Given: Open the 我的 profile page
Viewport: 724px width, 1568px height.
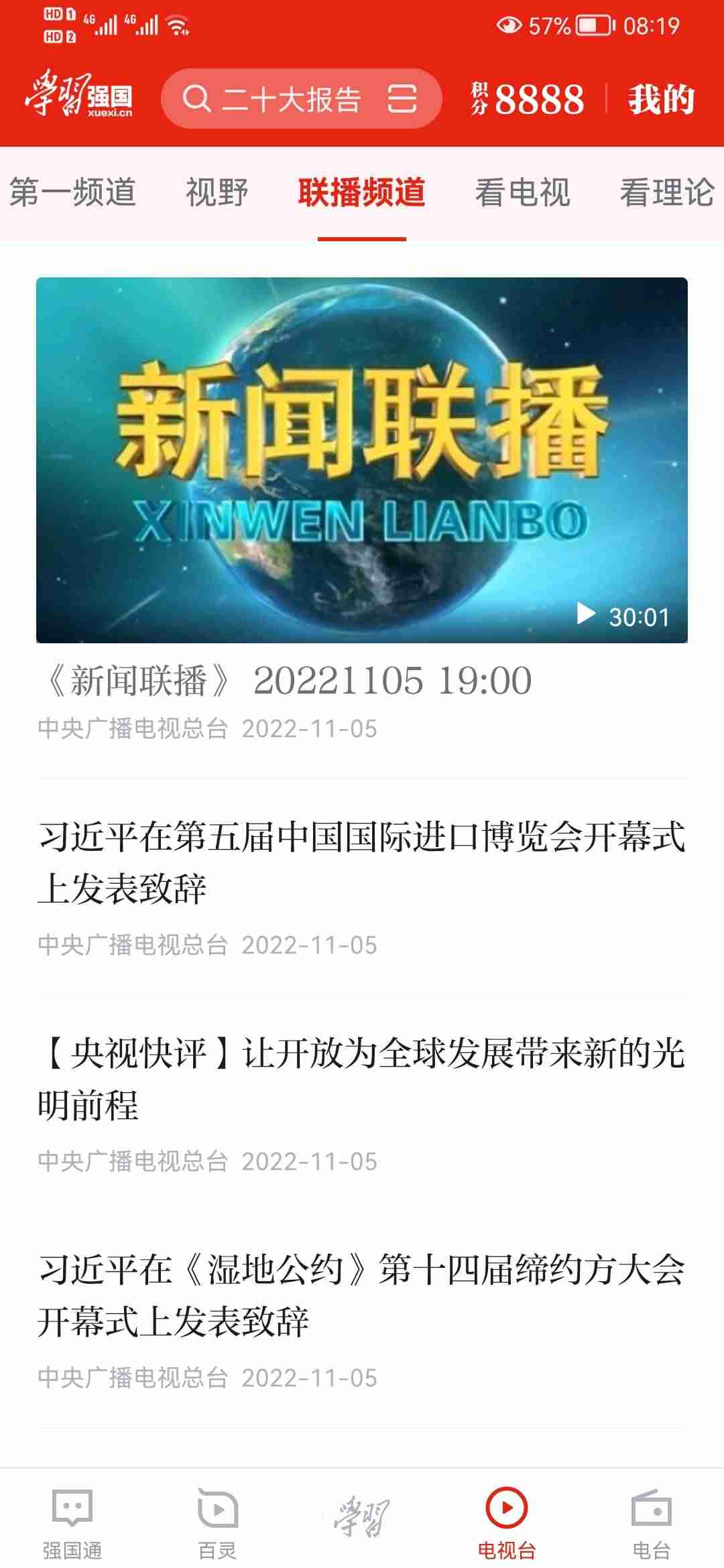Looking at the screenshot, I should [x=660, y=99].
